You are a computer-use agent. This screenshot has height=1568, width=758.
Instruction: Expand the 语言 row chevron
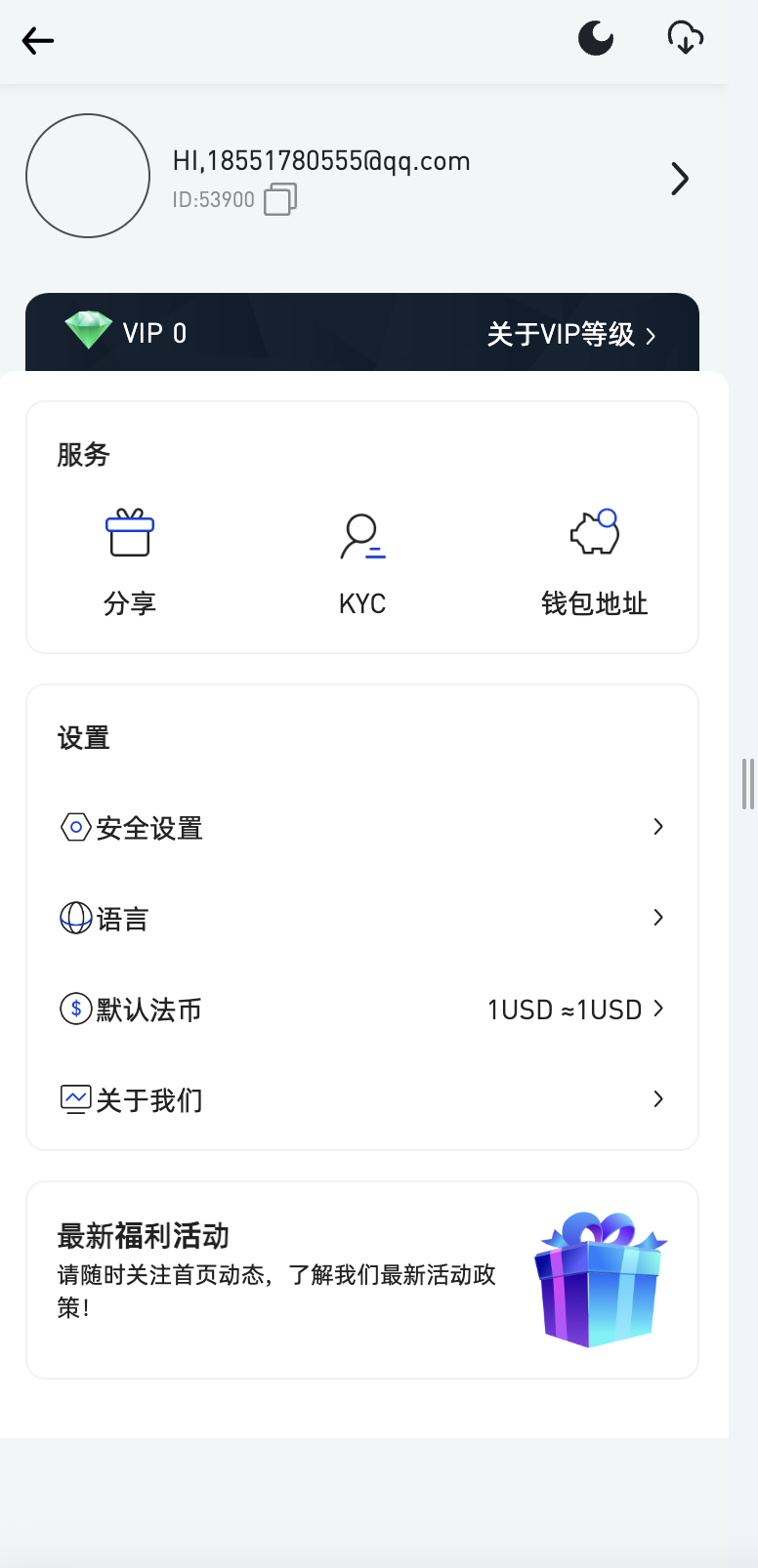pyautogui.click(x=658, y=917)
